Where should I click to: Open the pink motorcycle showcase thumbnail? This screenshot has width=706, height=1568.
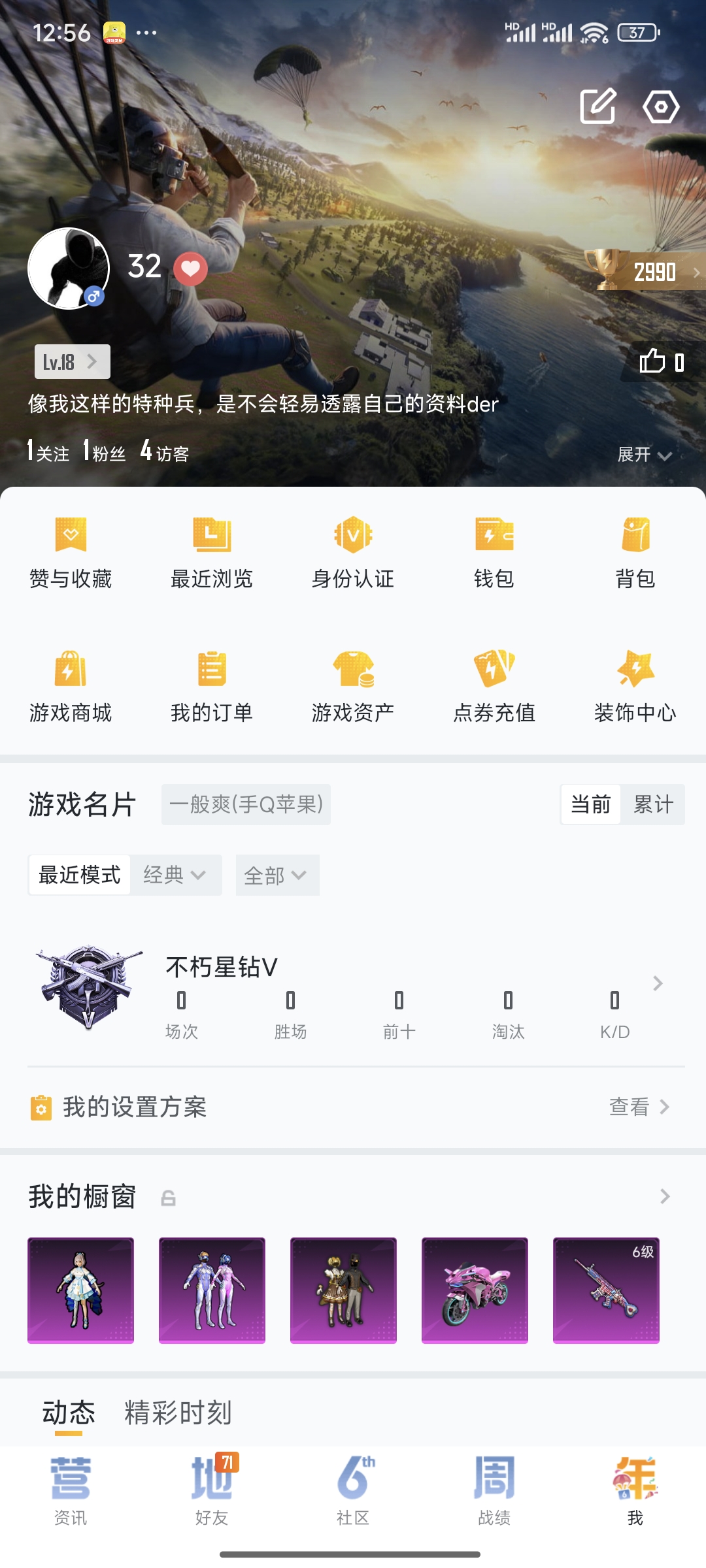coord(475,1290)
